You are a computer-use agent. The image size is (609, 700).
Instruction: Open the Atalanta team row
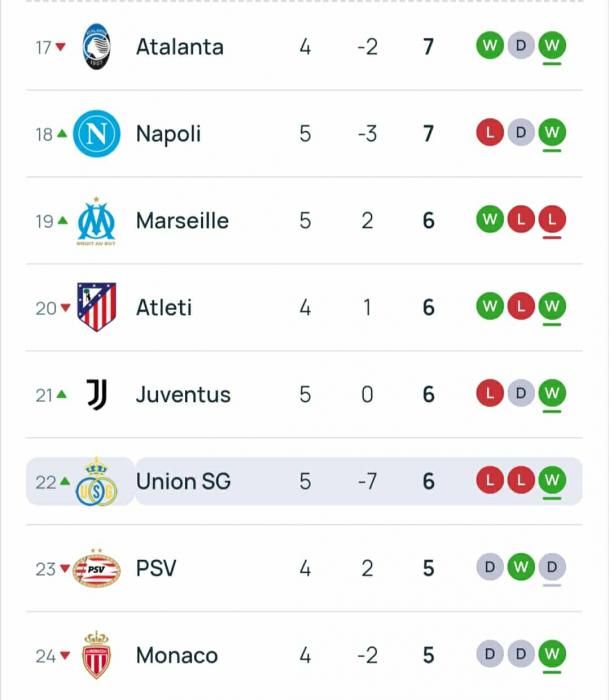[180, 47]
